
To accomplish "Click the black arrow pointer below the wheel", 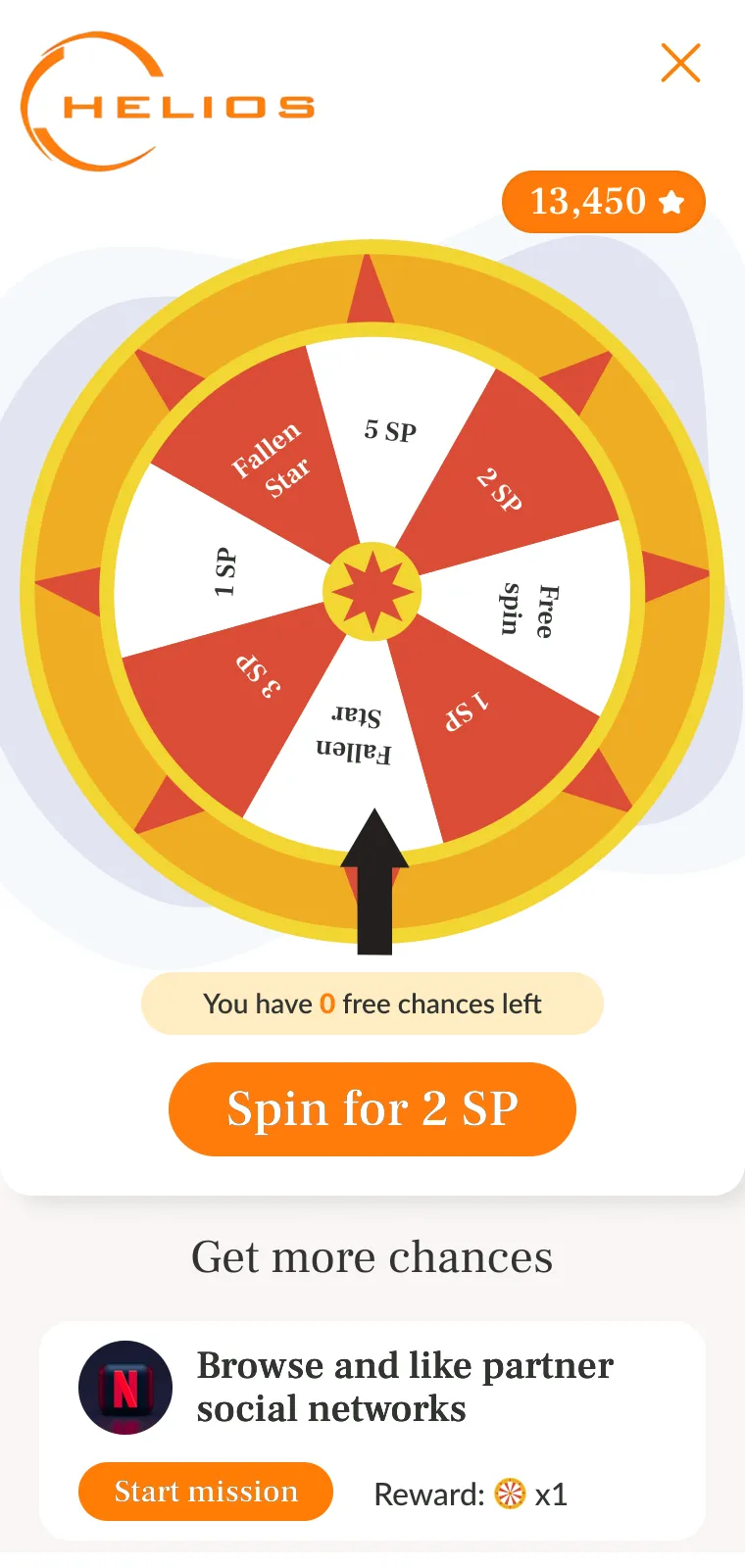I will [x=375, y=882].
